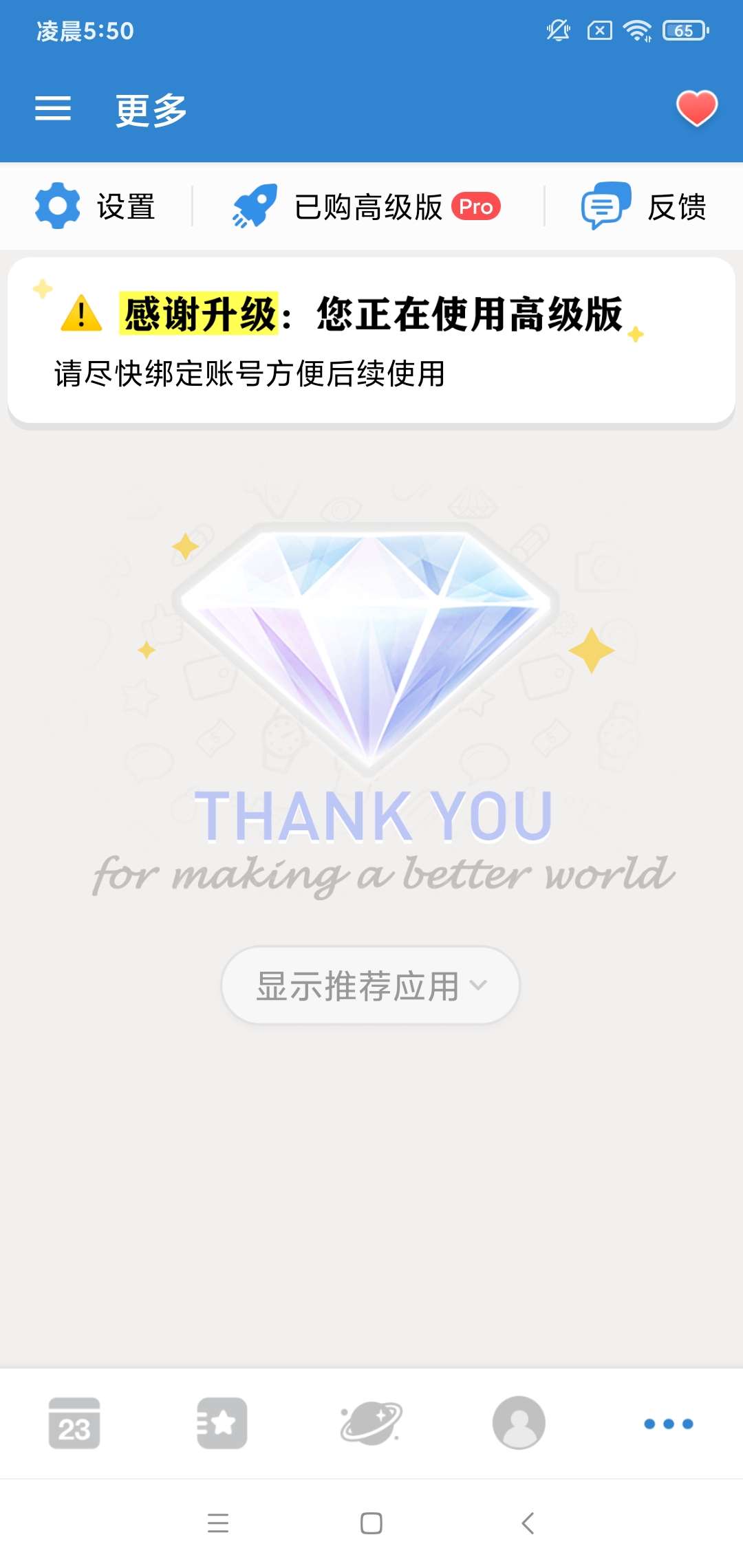Open the hamburger drawer menu
This screenshot has height=1568, width=743.
53,109
